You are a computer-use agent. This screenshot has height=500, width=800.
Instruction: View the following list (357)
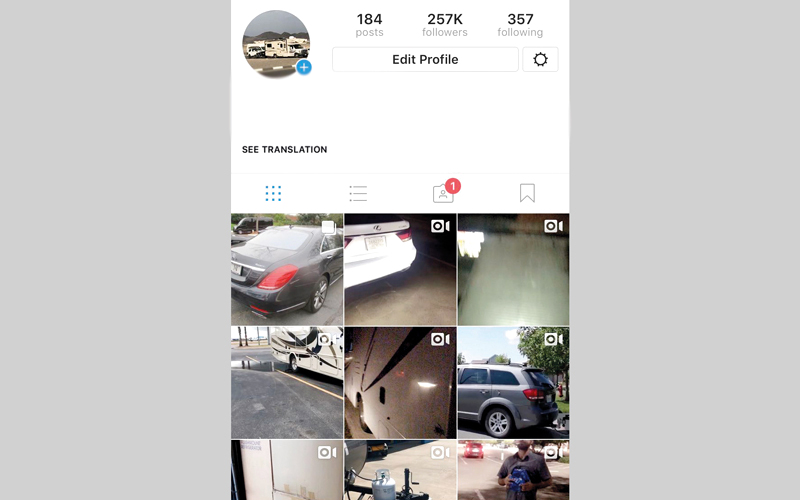click(x=520, y=25)
